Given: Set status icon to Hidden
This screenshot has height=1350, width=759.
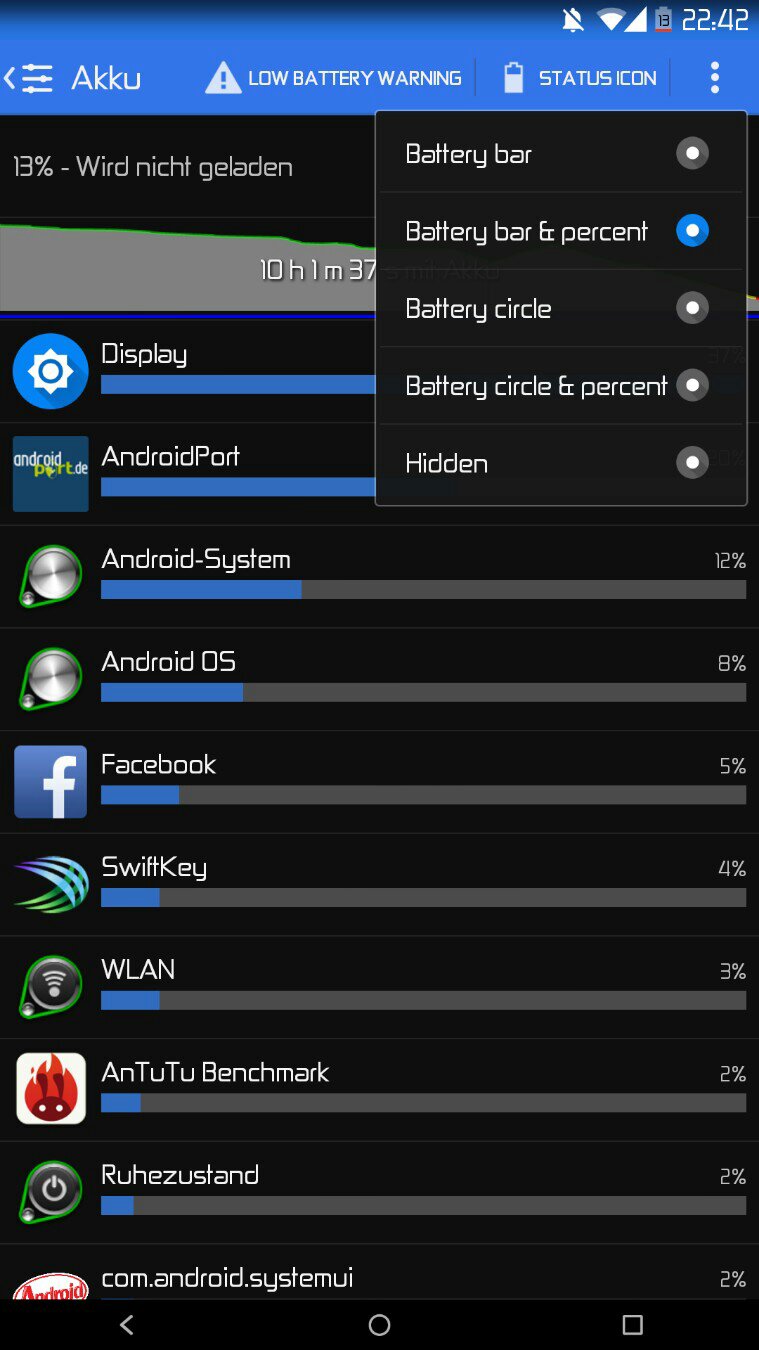Looking at the screenshot, I should [560, 463].
